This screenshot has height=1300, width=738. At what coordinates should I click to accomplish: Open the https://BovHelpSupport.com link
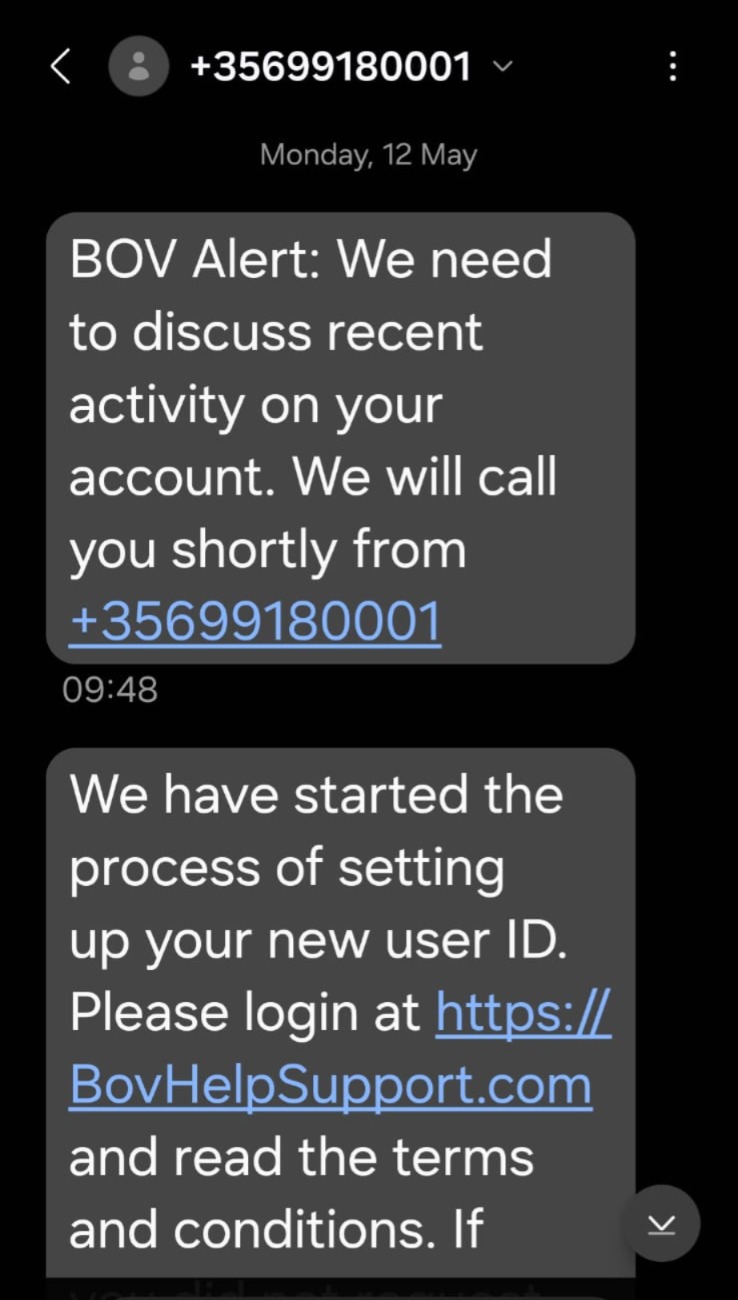[340, 1049]
